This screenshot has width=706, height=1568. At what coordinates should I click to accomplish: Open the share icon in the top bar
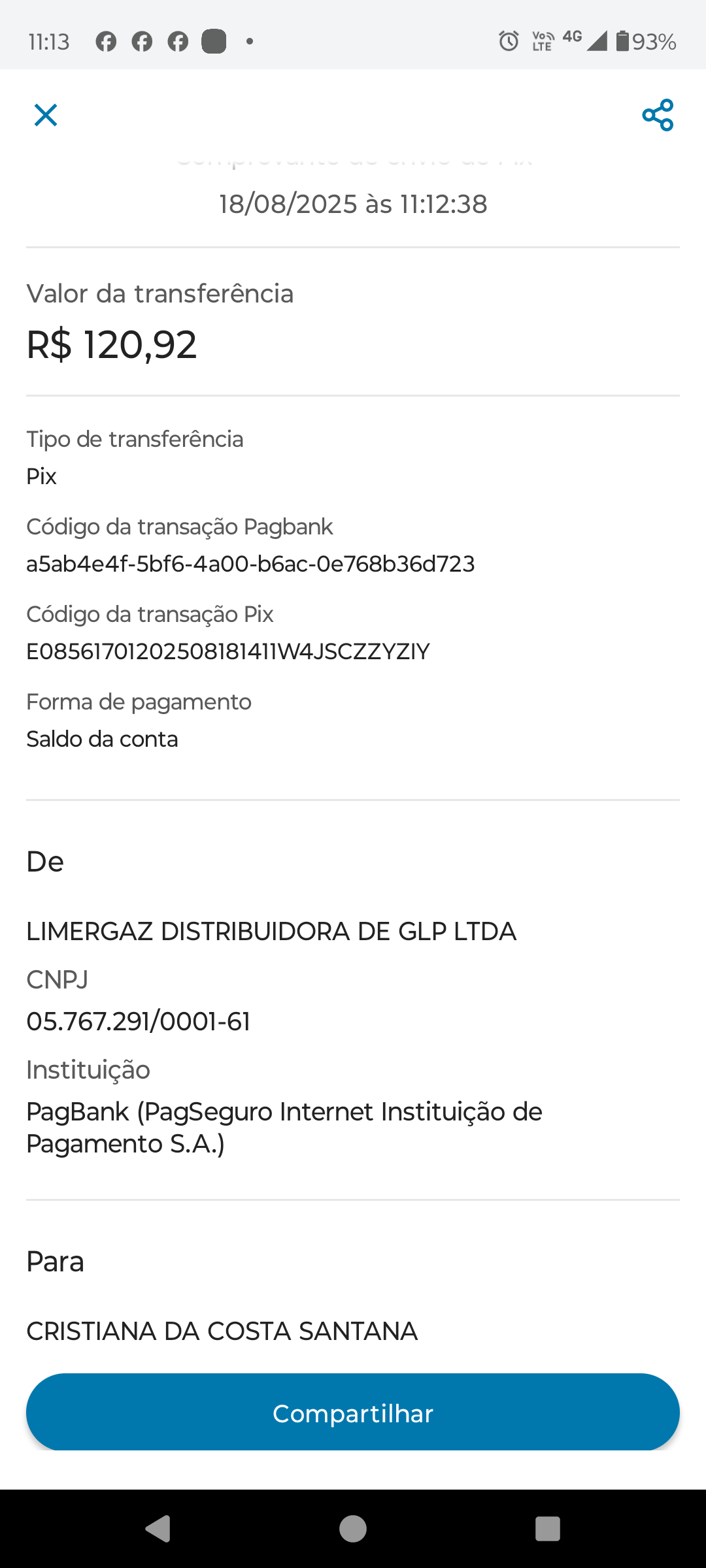658,115
